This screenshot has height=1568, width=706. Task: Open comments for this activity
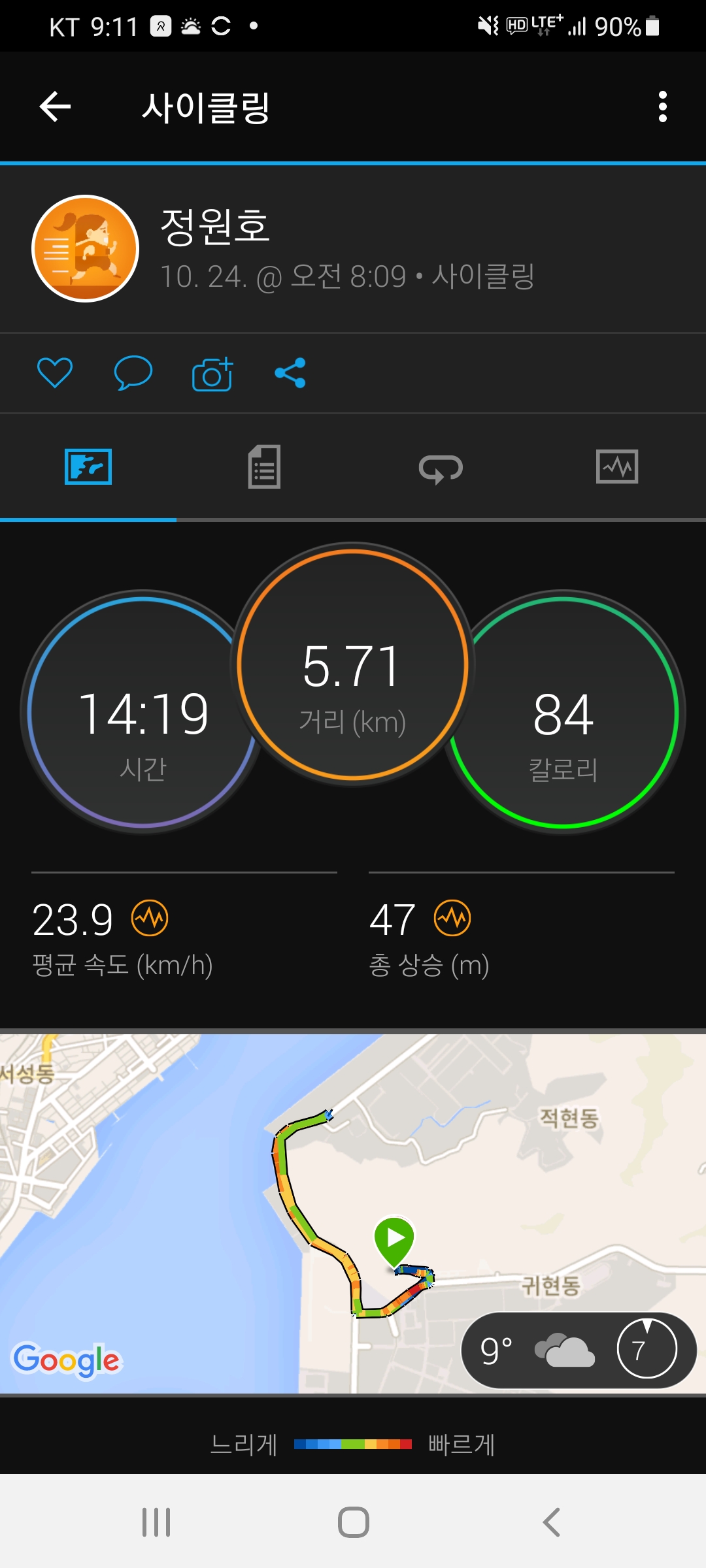click(x=133, y=373)
